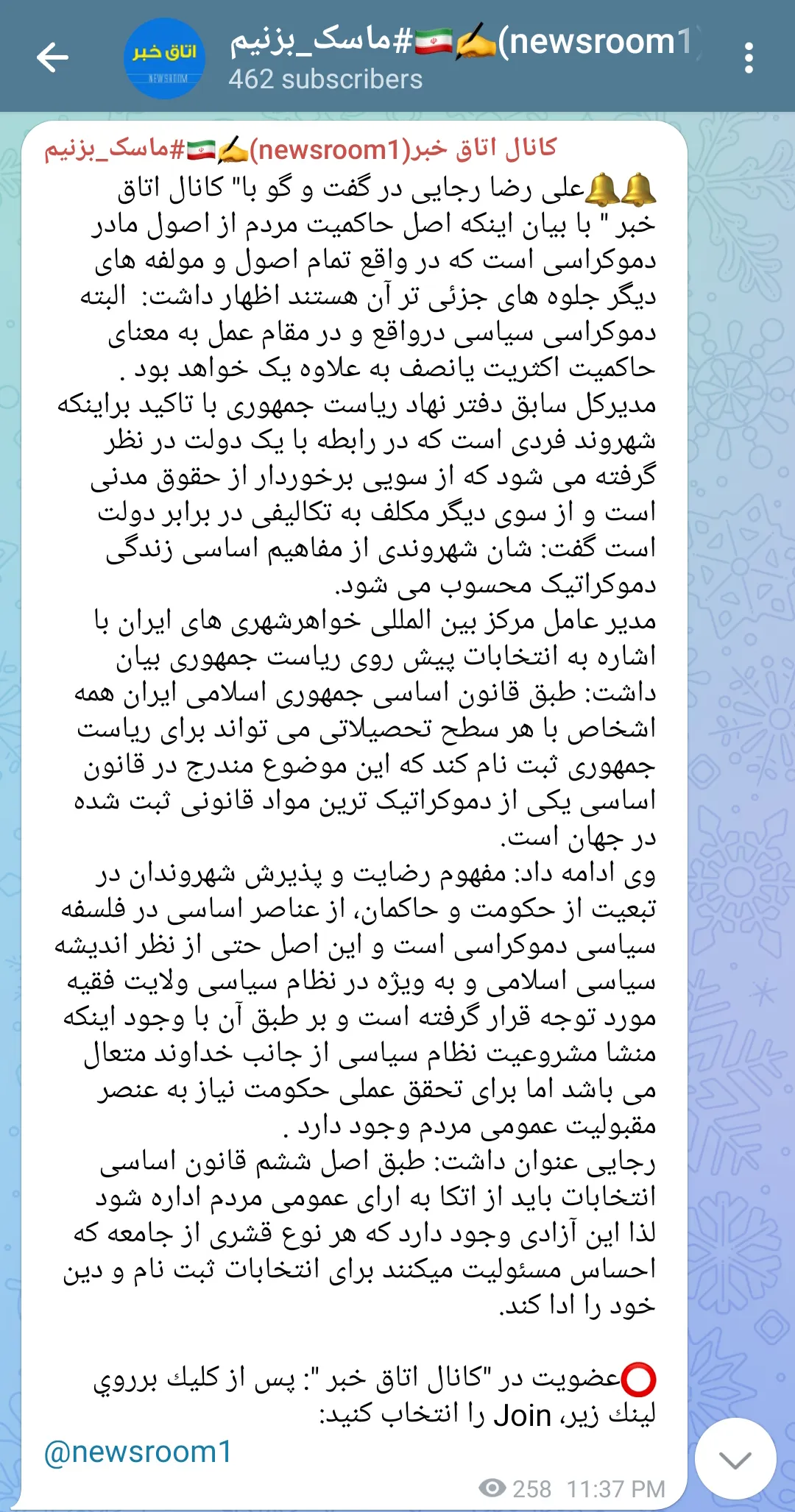Tap the eye icon showing view count
The width and height of the screenshot is (795, 1512).
click(x=490, y=1488)
